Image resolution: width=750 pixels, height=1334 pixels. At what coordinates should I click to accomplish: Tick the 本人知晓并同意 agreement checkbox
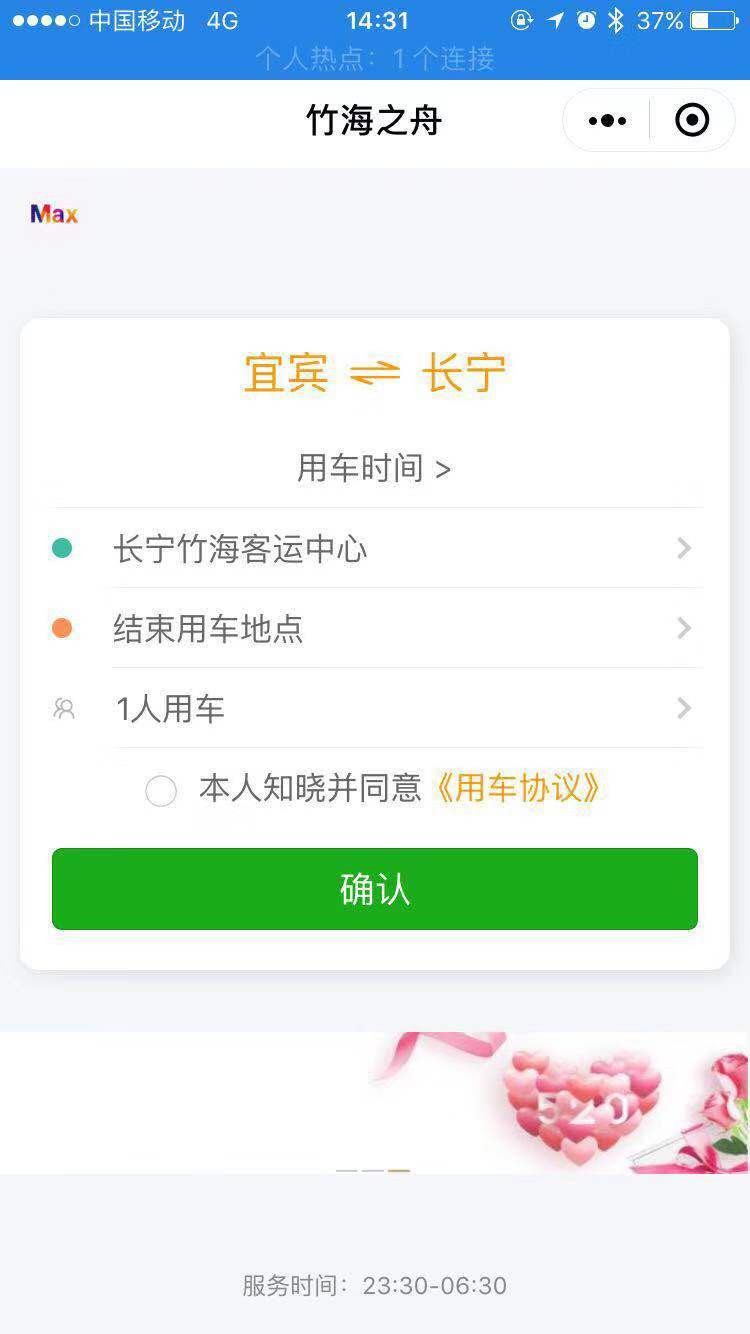(161, 791)
